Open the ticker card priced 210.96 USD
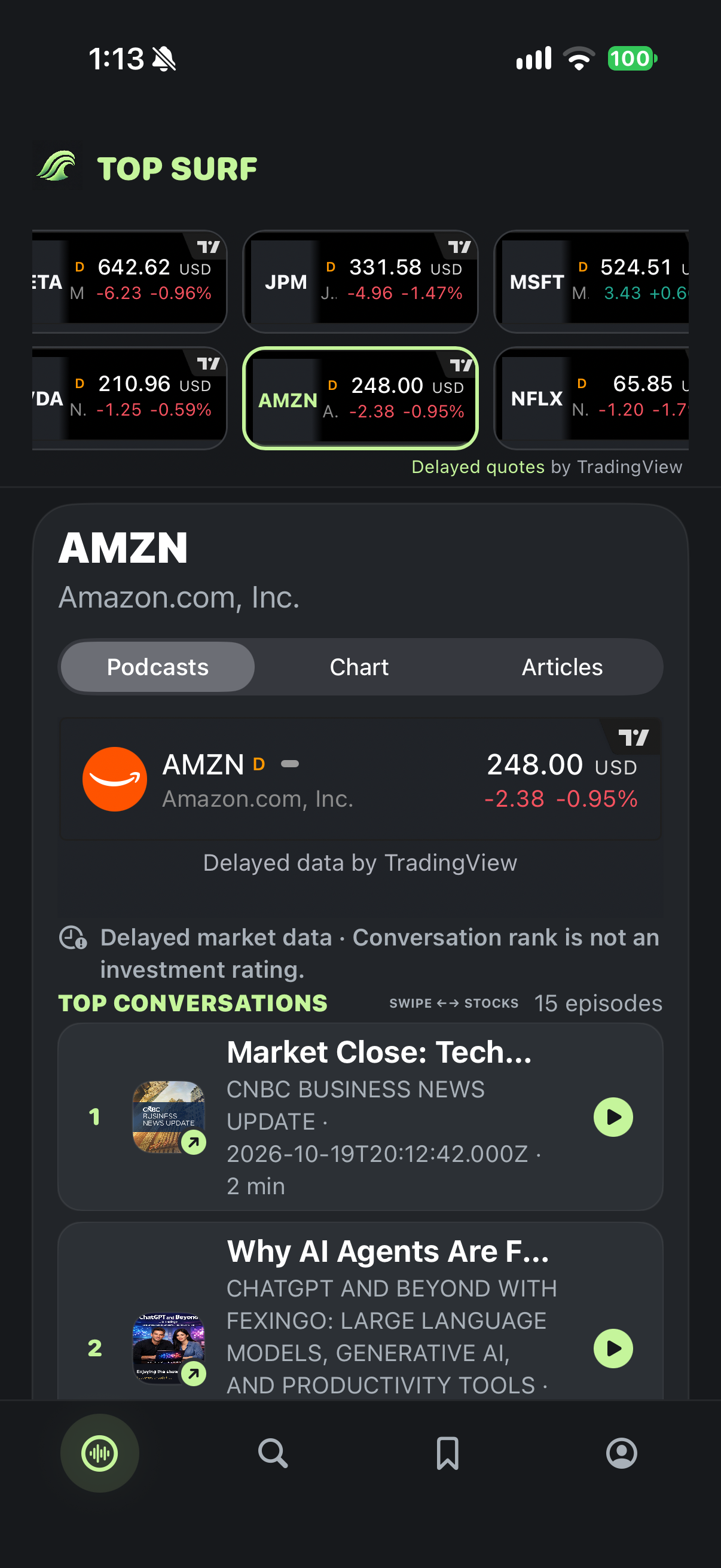Viewport: 721px width, 1568px height. tap(129, 398)
